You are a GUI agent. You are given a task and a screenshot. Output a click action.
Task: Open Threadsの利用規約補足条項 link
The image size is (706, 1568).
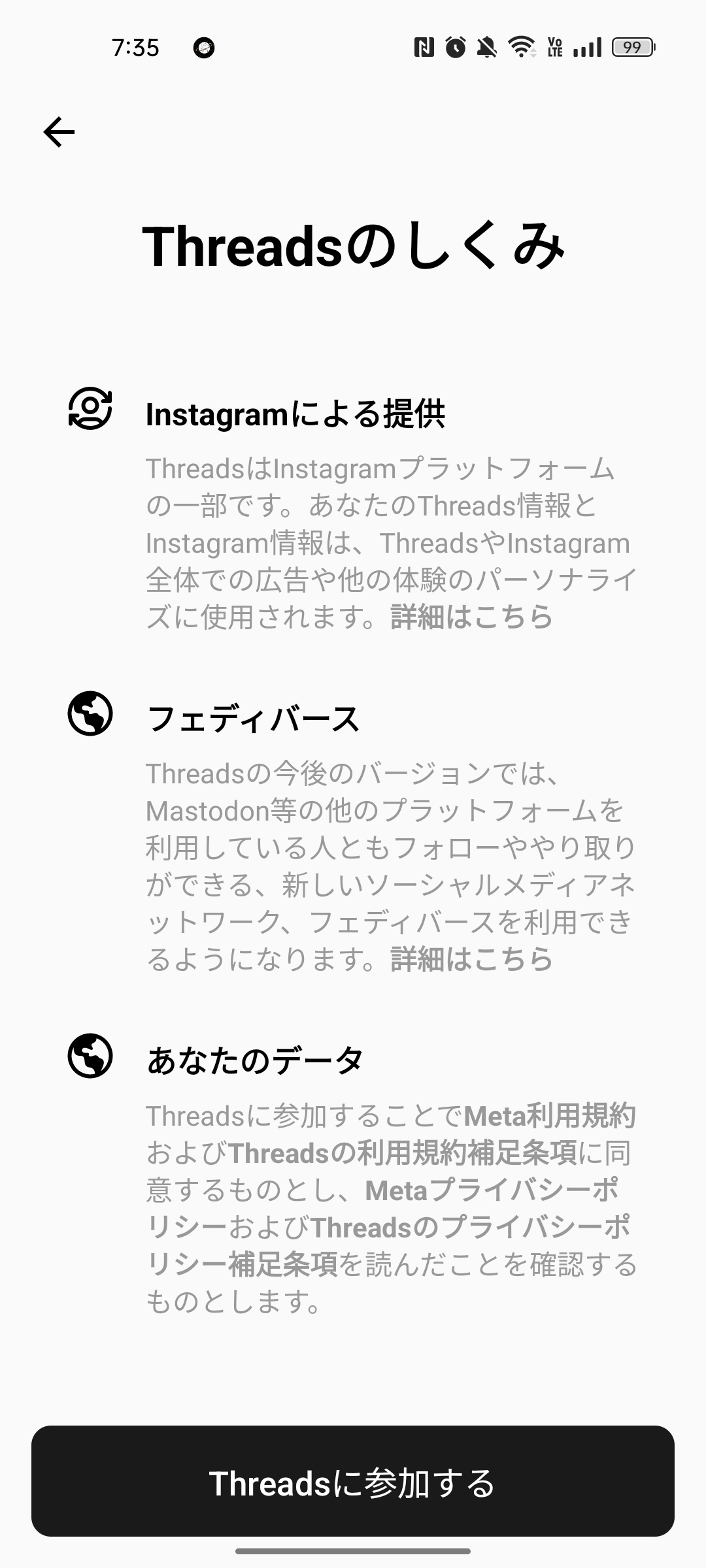pyautogui.click(x=402, y=1154)
